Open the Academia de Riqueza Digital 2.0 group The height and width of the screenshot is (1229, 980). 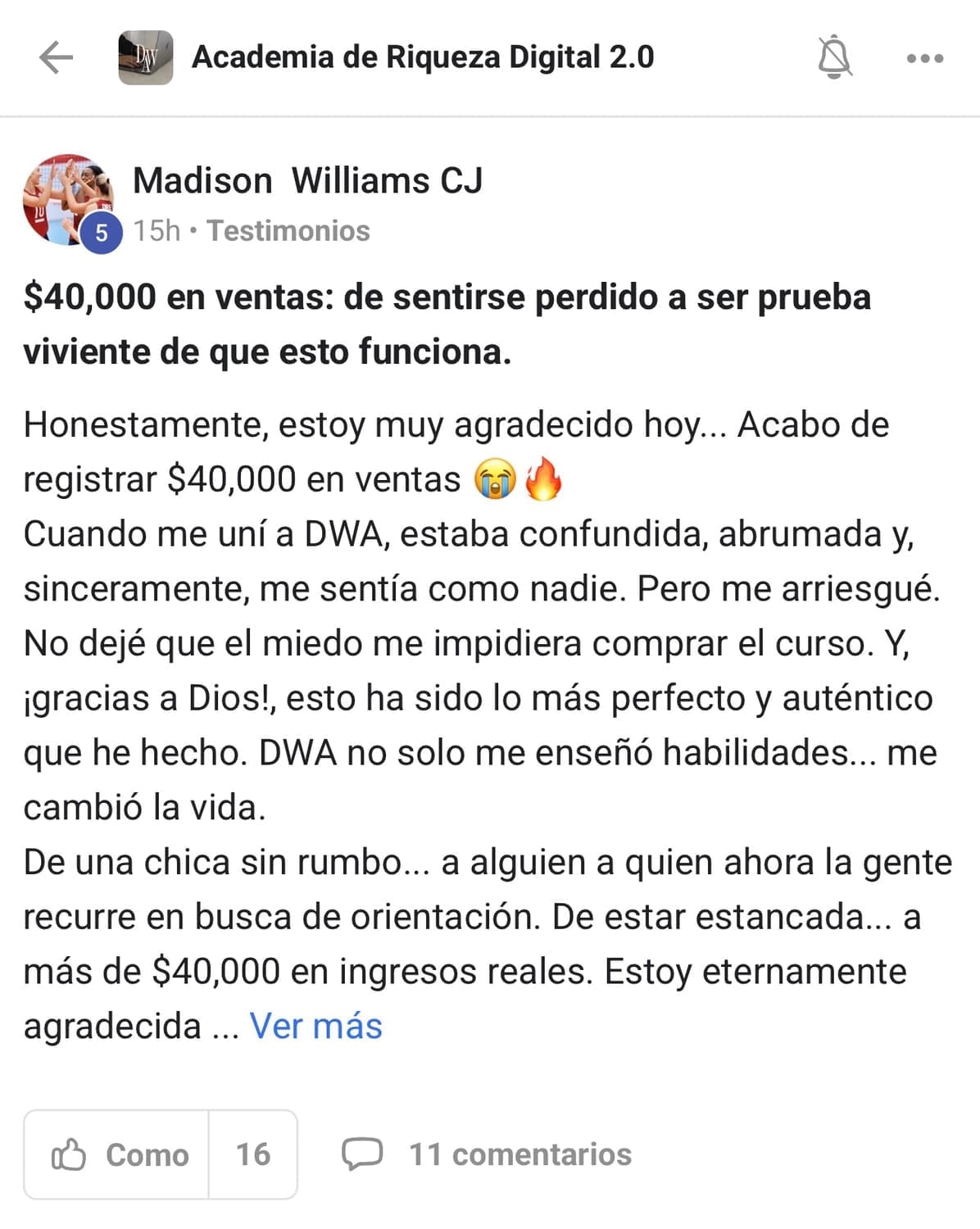point(422,57)
